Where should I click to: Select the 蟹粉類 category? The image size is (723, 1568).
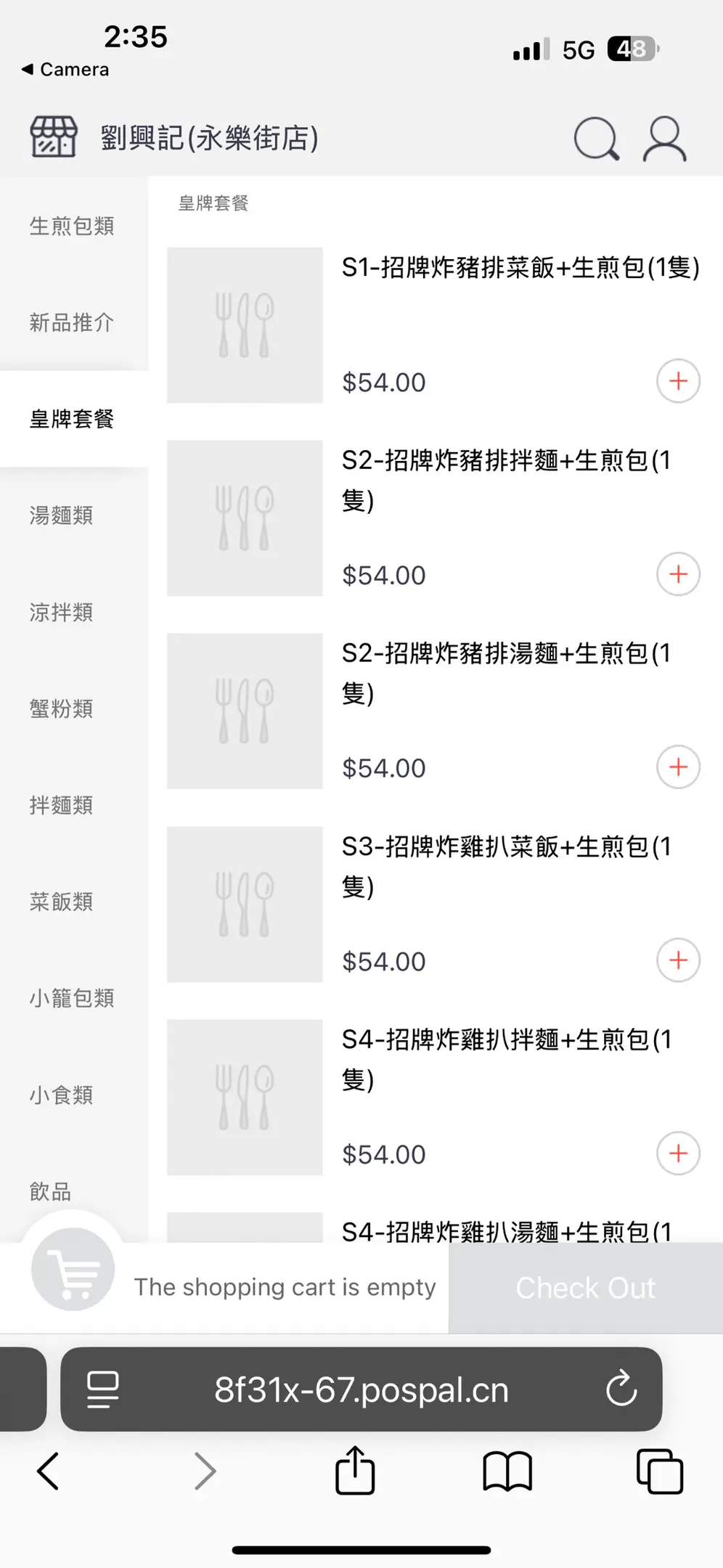62,709
